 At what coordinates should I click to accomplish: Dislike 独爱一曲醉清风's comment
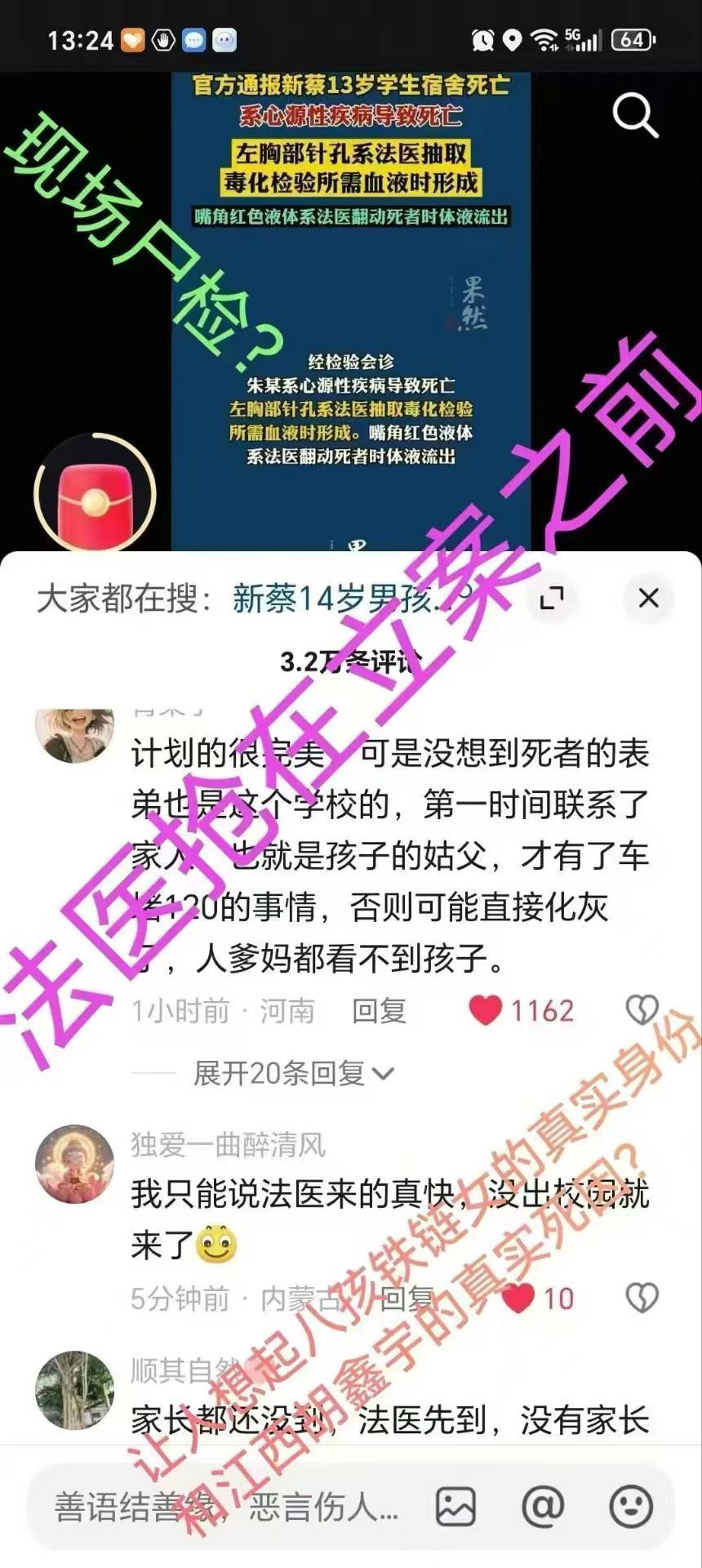[642, 1298]
